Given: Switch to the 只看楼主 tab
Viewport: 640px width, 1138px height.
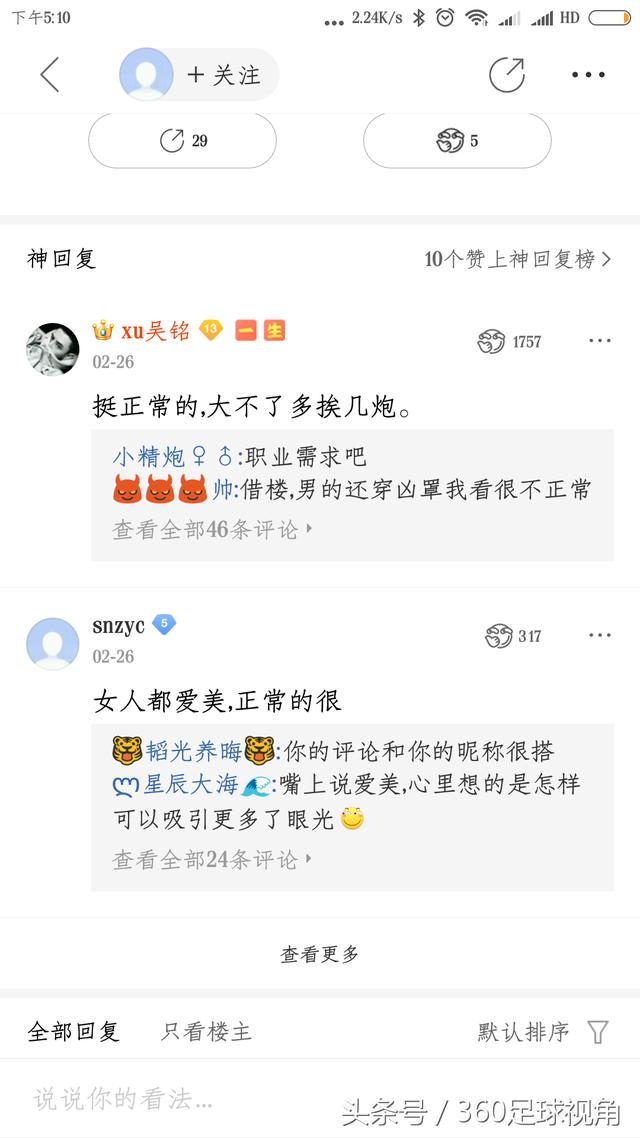Looking at the screenshot, I should pos(206,1031).
